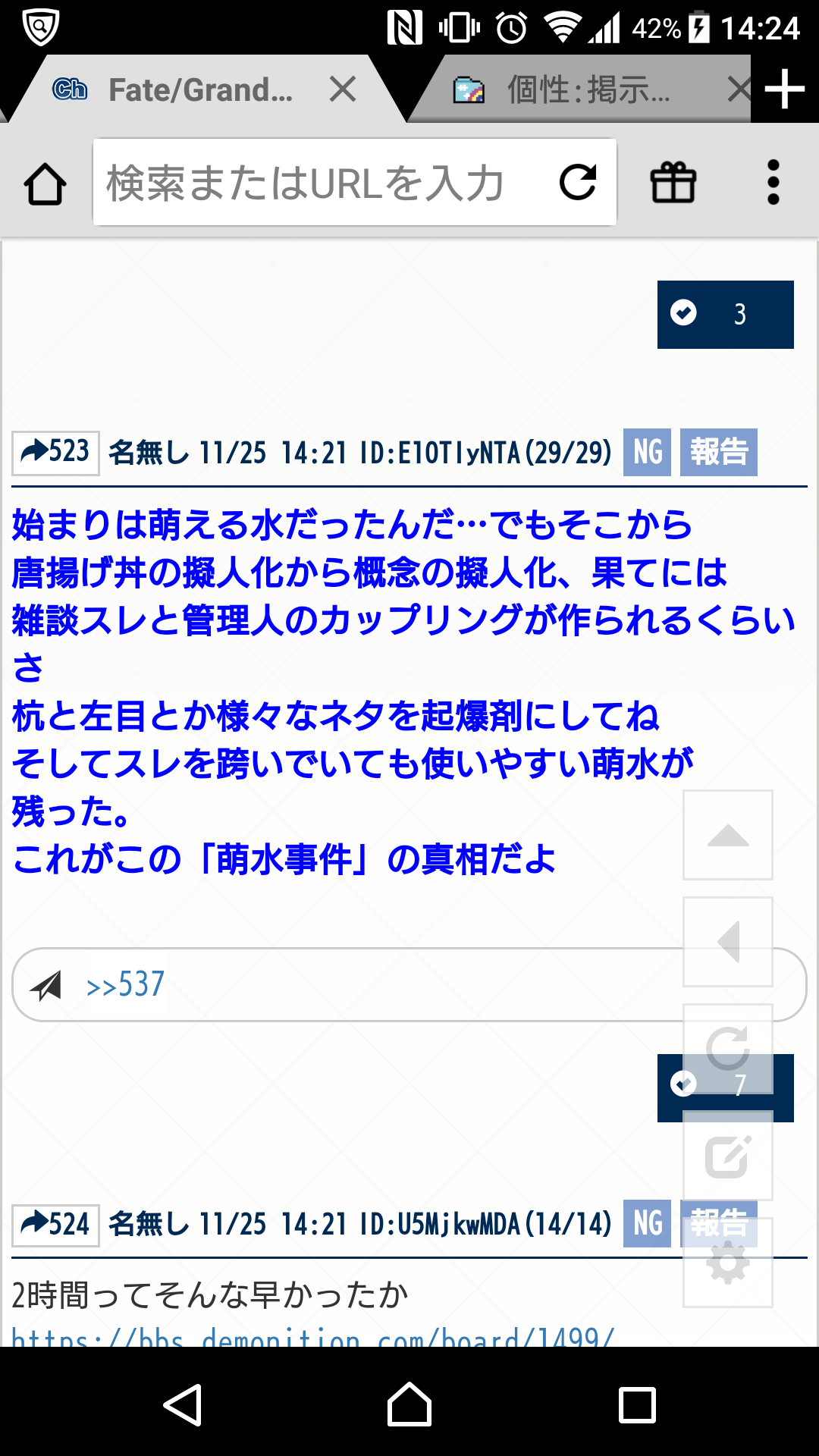Tap the floating thread refresh button
Image resolution: width=819 pixels, height=1456 pixels.
point(727,1048)
